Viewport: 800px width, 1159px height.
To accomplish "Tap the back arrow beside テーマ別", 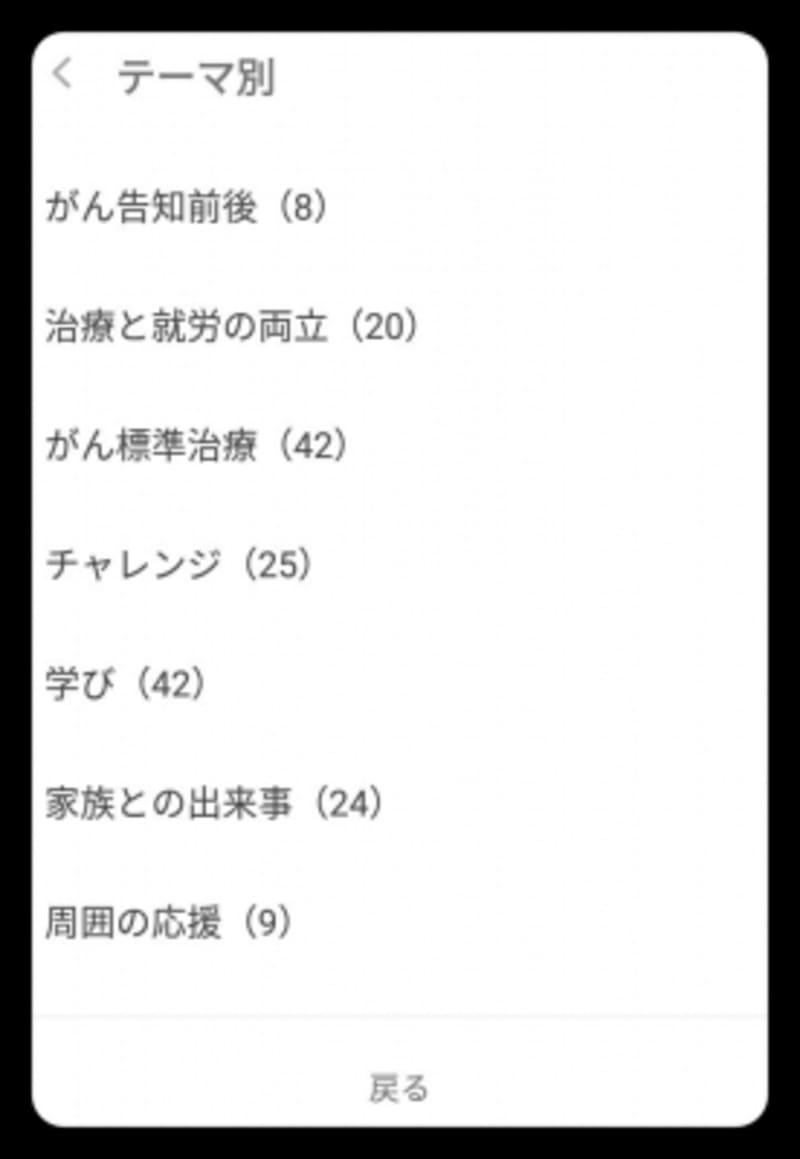I will pyautogui.click(x=63, y=75).
